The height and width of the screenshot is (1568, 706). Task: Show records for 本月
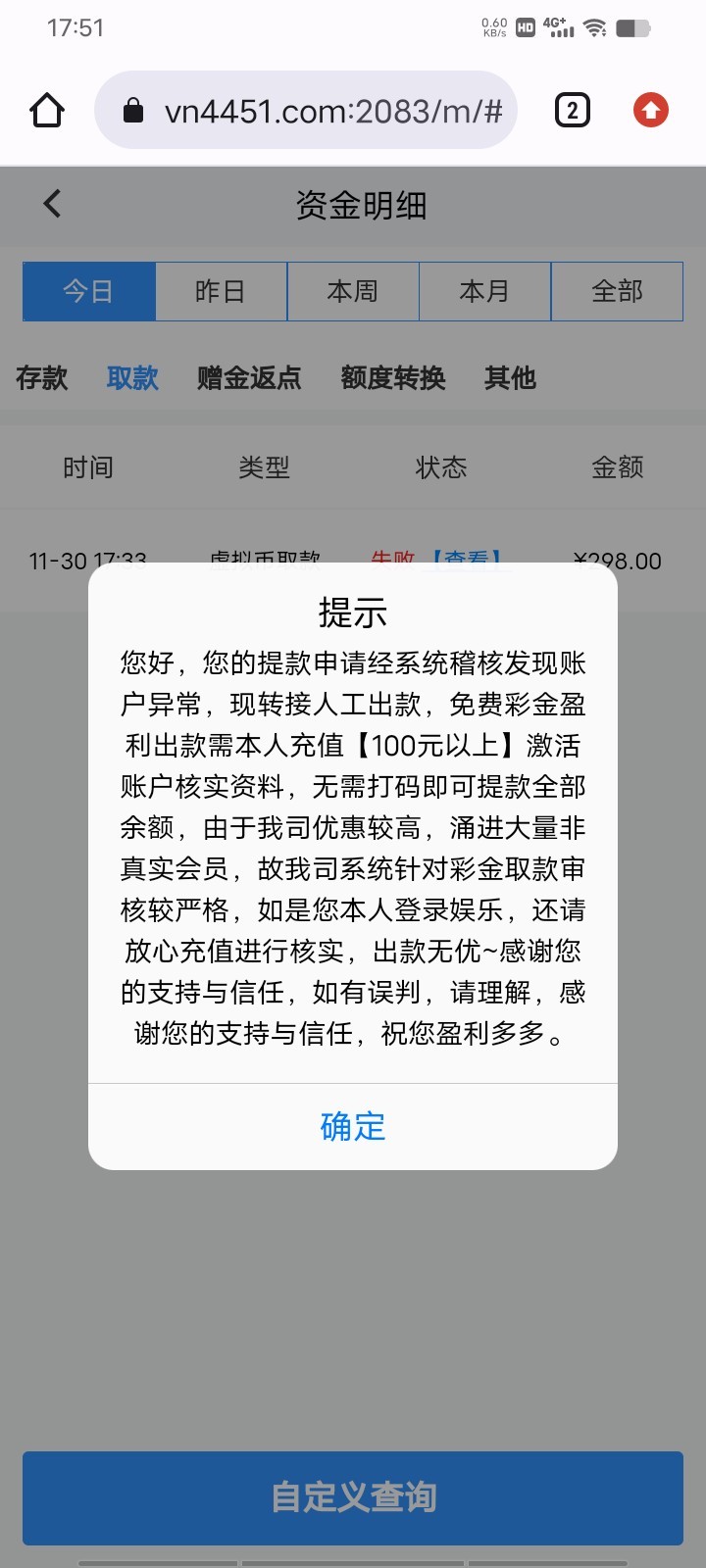pos(485,291)
